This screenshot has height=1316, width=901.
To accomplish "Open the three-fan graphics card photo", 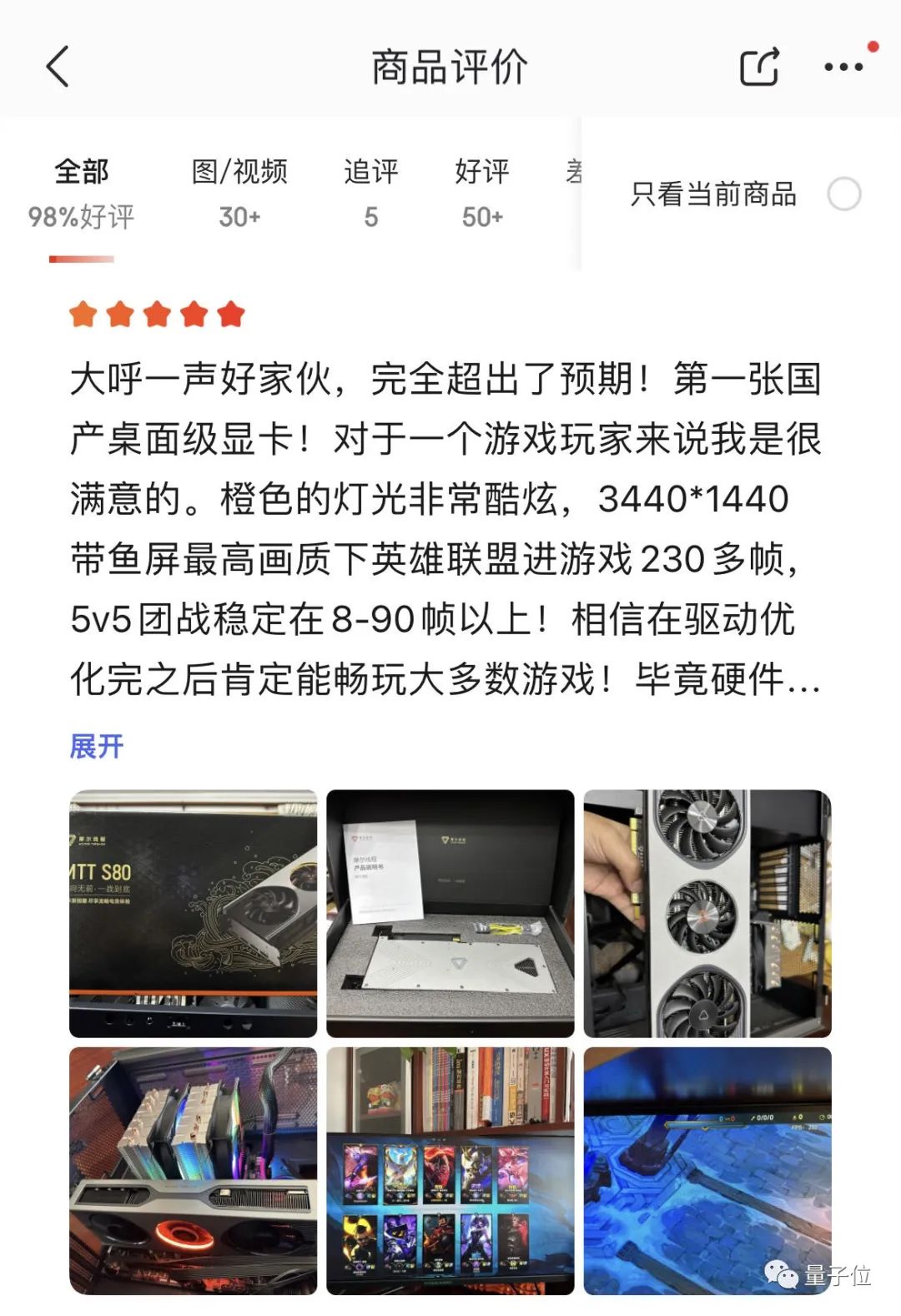I will pos(707,914).
